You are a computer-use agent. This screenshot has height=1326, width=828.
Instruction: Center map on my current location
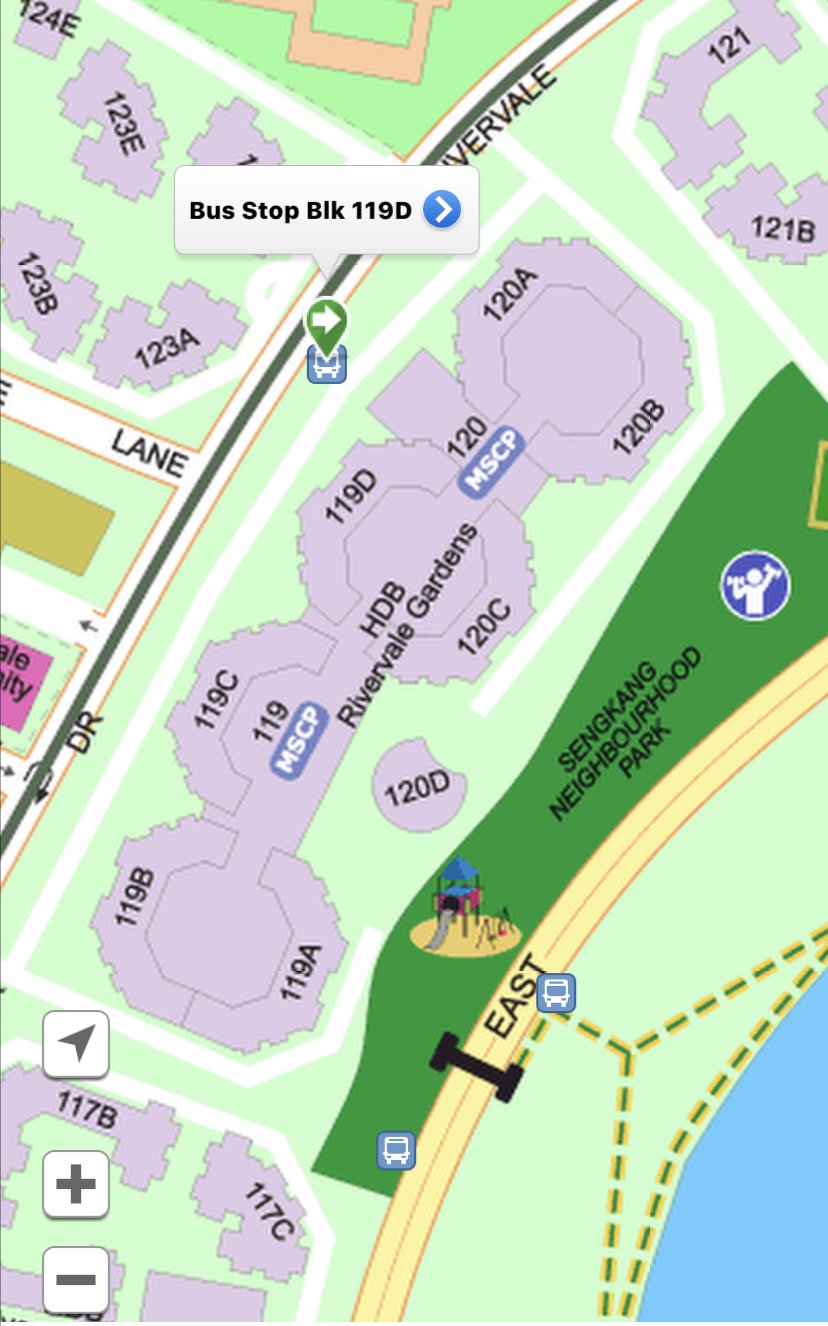76,1044
